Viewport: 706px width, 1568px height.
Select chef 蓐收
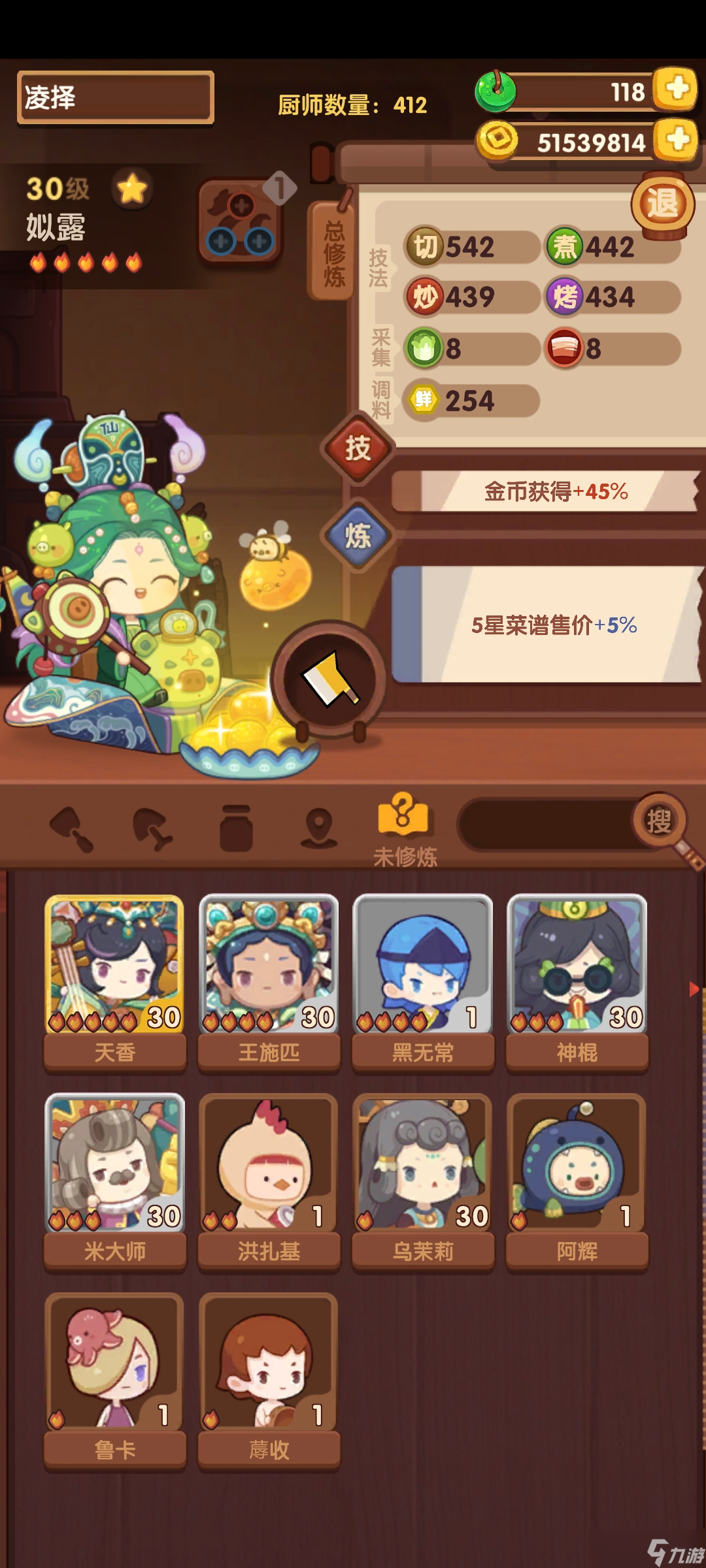point(269,1379)
